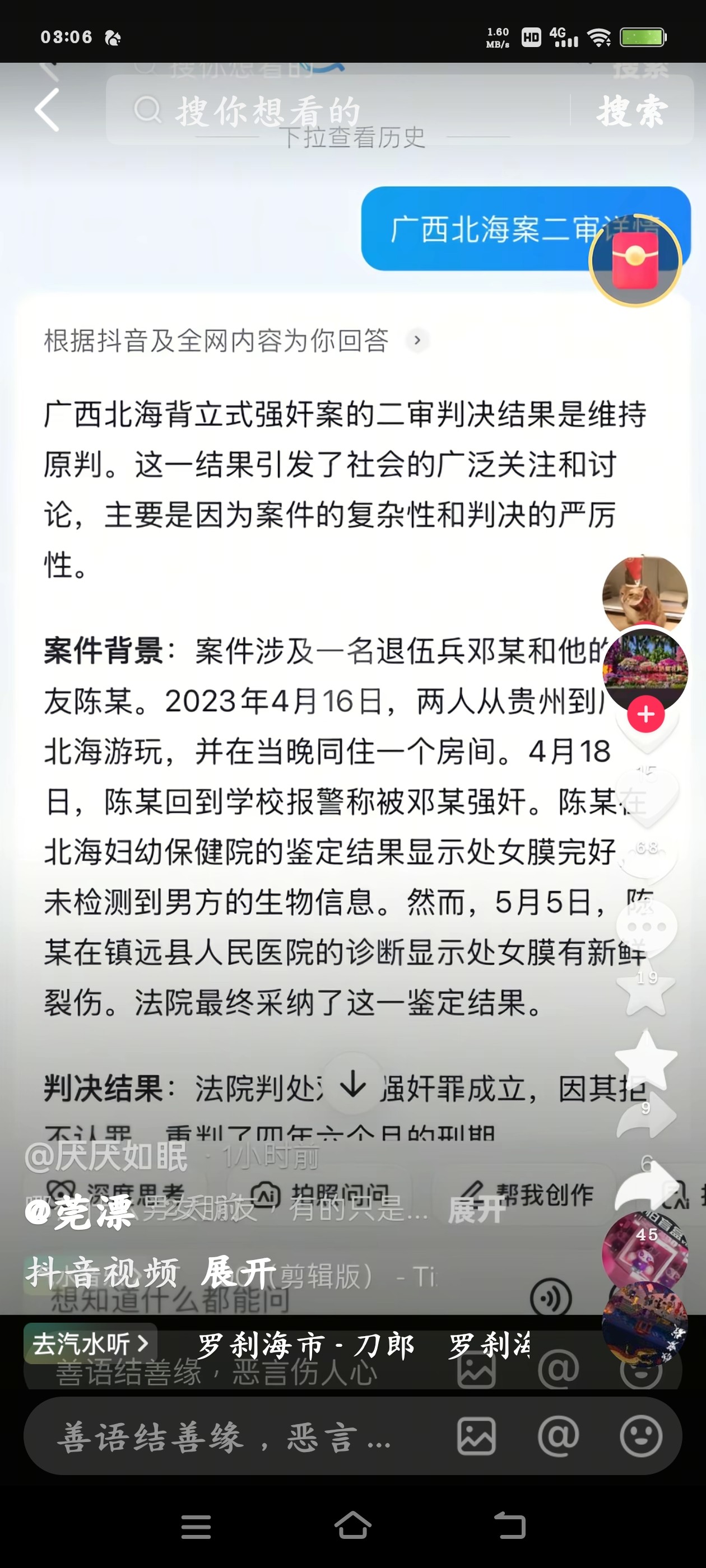The height and width of the screenshot is (1568, 706).
Task: Open the @莞漂 author name
Action: click(x=79, y=1211)
